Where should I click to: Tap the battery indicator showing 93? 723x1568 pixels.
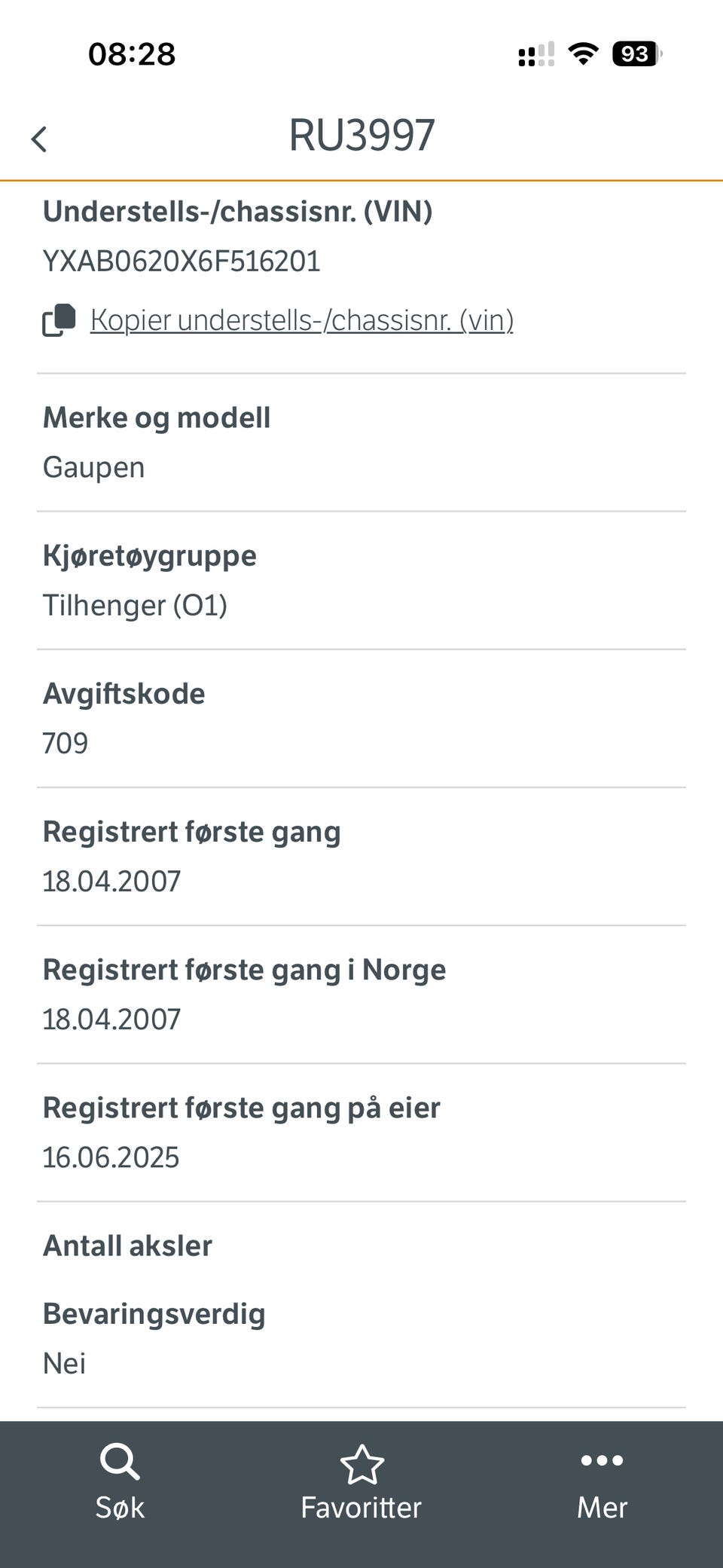(x=633, y=53)
